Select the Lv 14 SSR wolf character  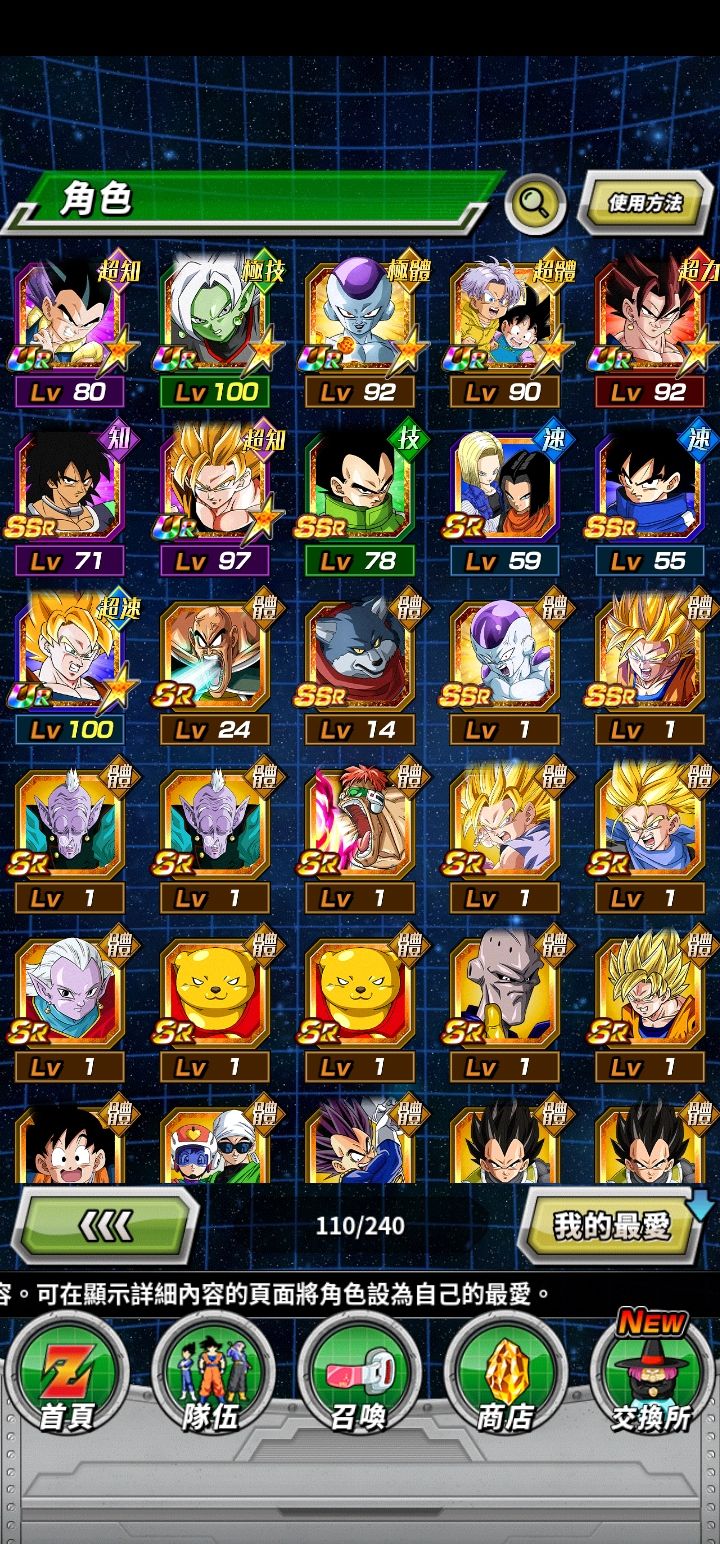(x=360, y=668)
